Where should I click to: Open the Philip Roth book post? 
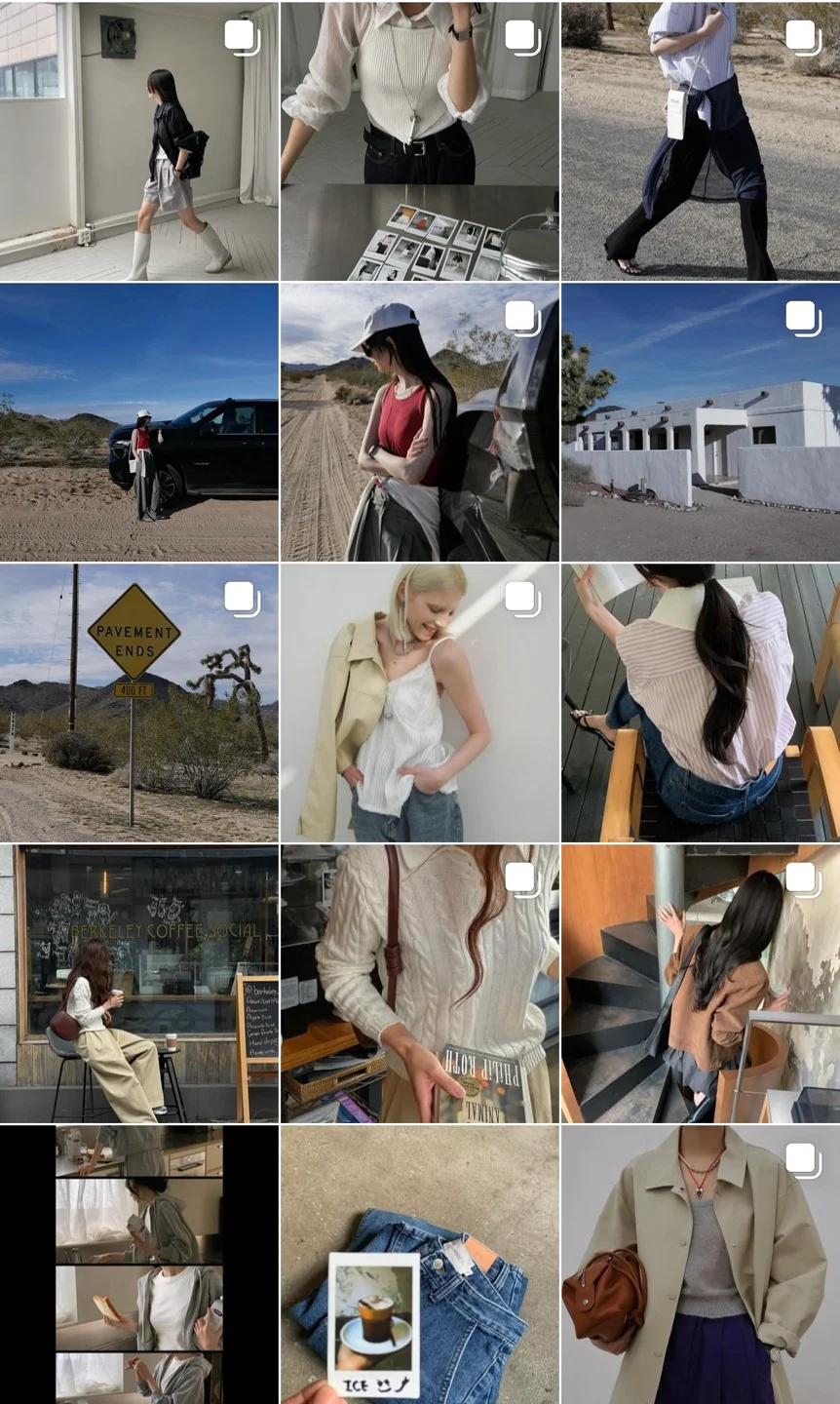[419, 983]
